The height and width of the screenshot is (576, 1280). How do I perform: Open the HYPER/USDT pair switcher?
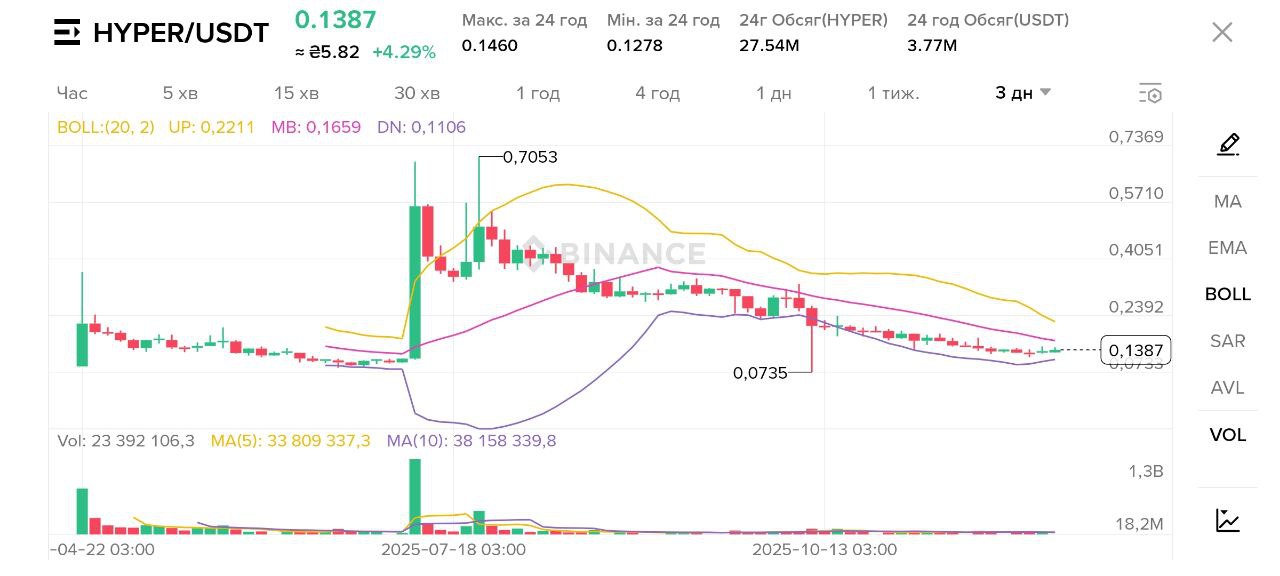pyautogui.click(x=161, y=33)
